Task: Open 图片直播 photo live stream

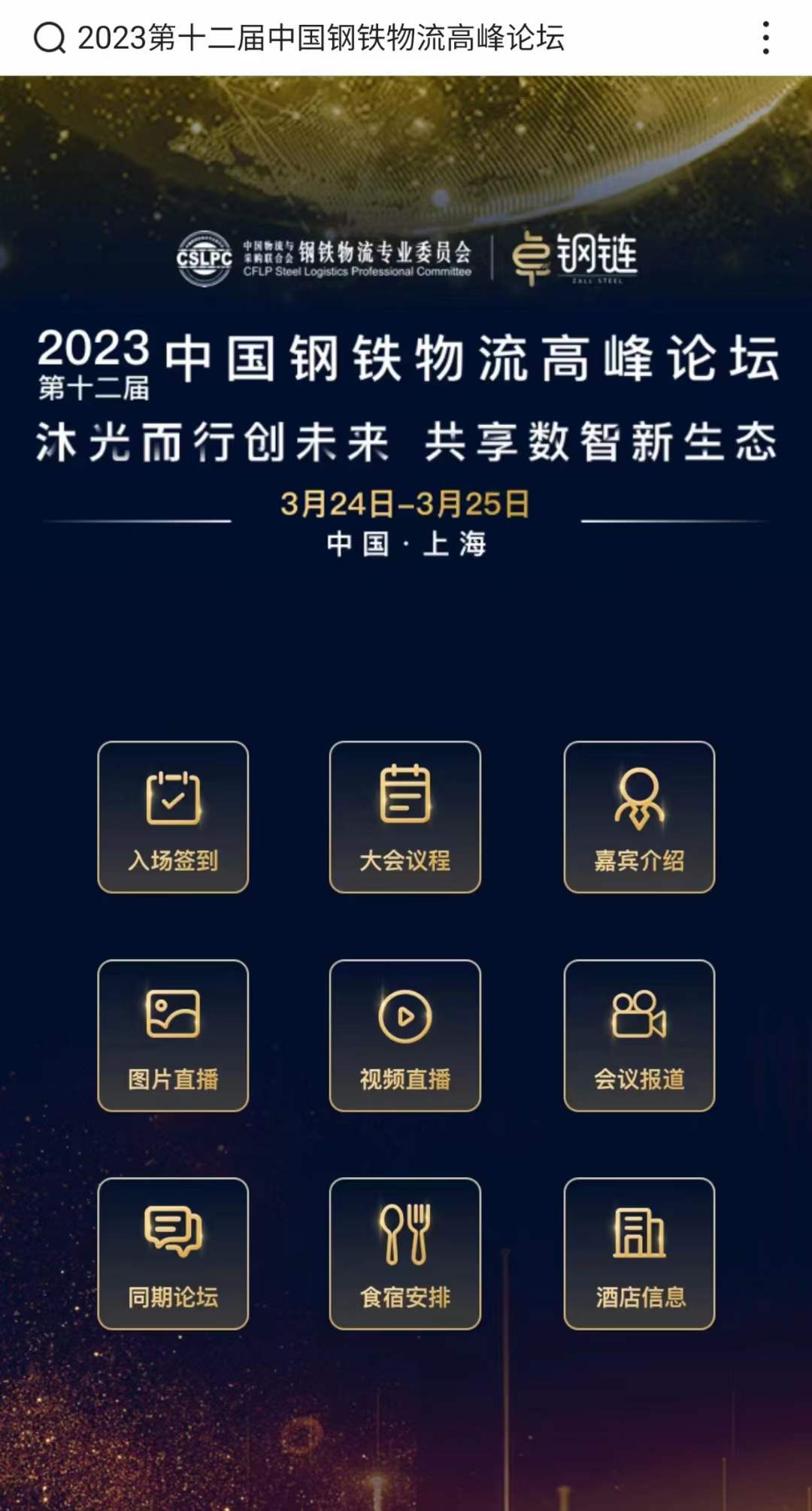Action: (173, 1035)
